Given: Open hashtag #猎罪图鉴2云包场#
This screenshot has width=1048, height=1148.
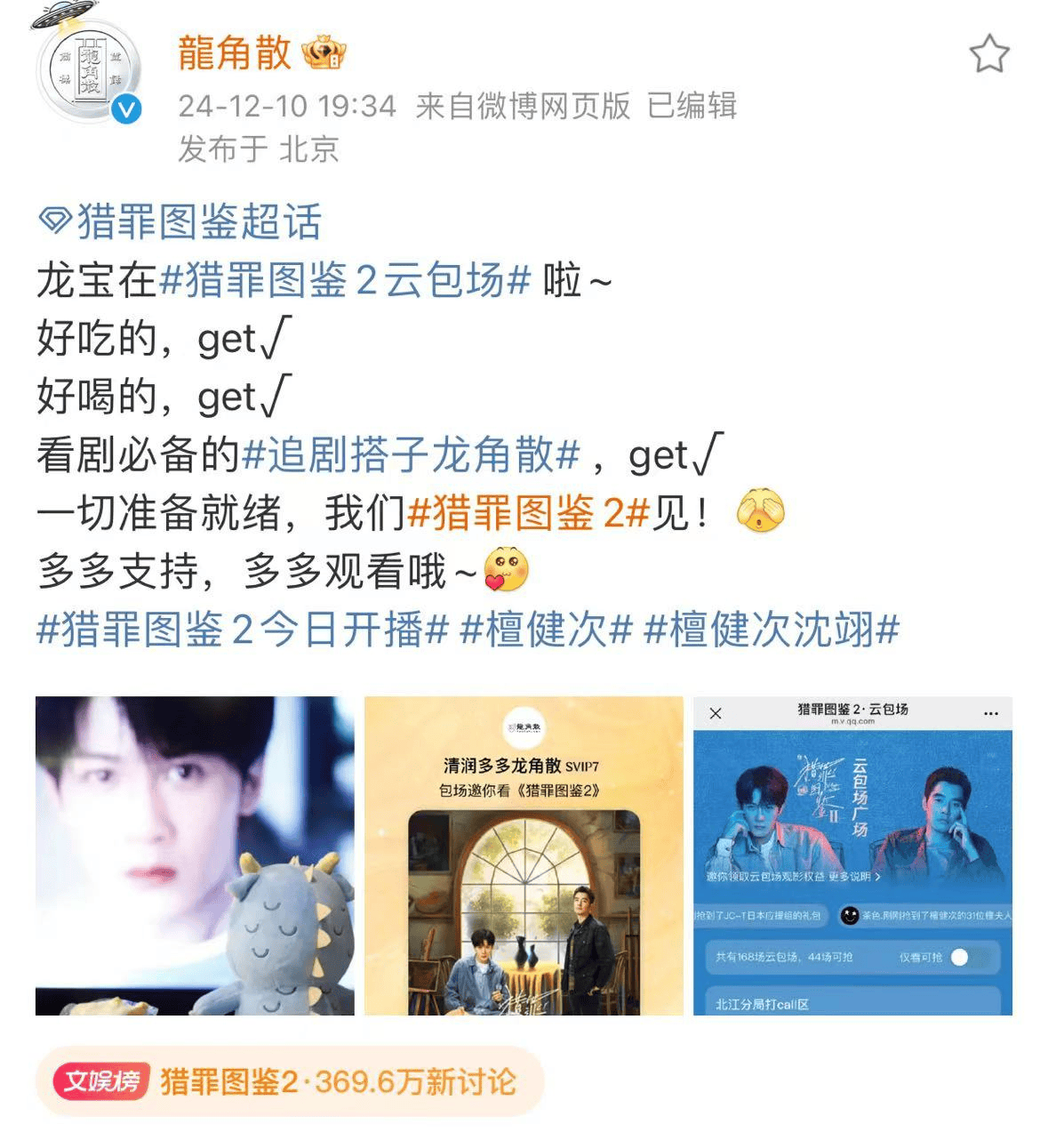Looking at the screenshot, I should coord(345,280).
